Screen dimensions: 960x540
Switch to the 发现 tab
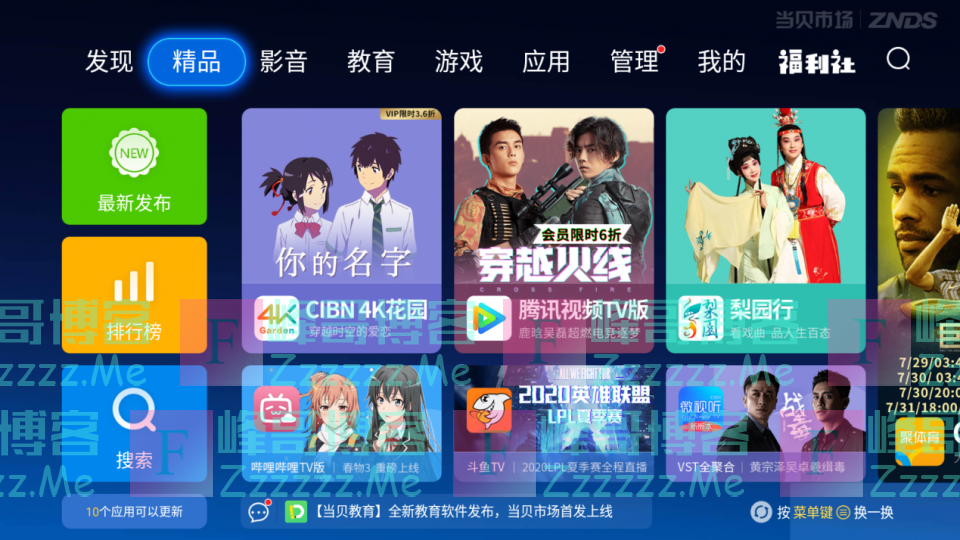[x=109, y=62]
